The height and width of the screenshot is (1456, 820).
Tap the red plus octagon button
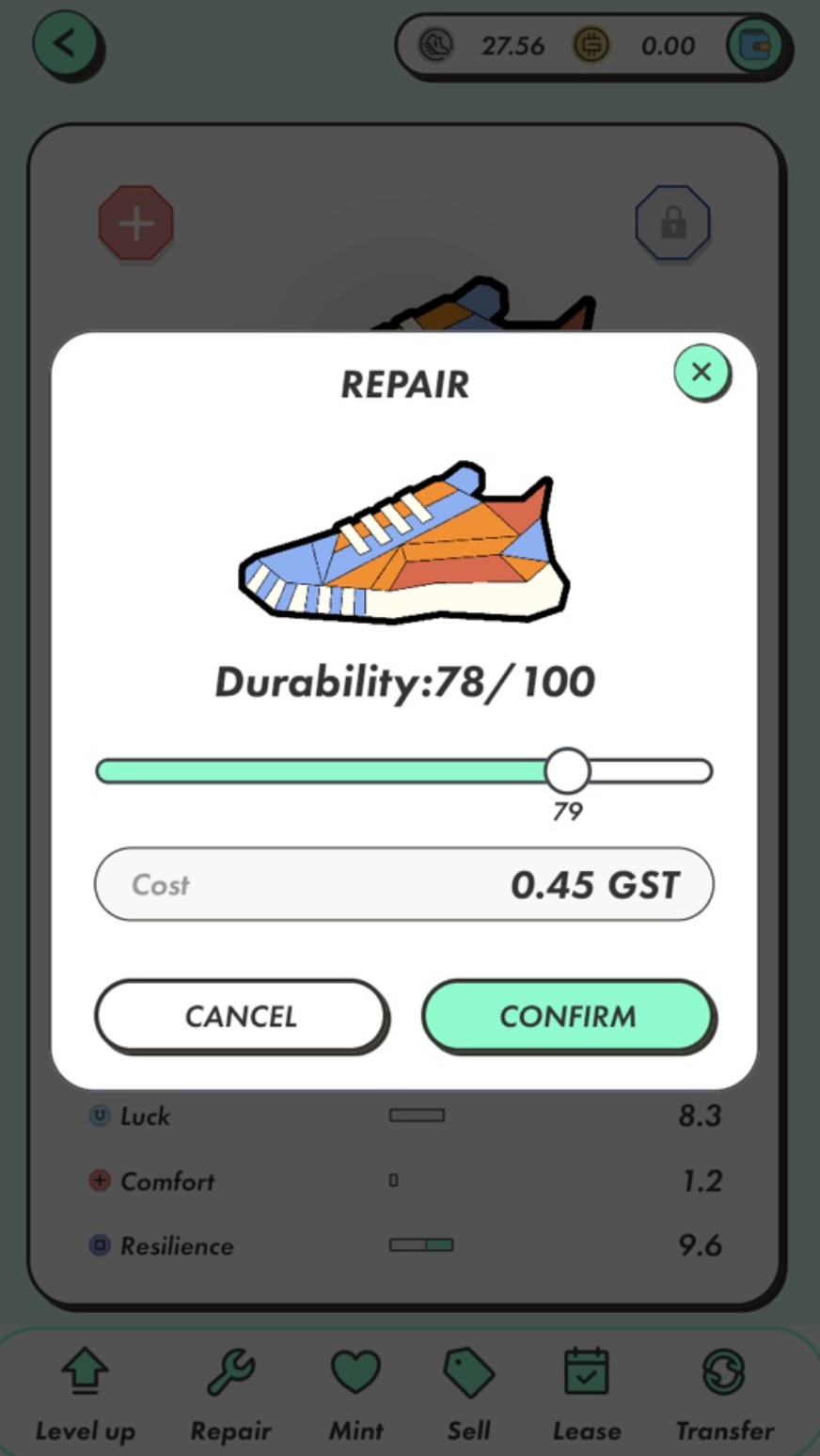(136, 223)
